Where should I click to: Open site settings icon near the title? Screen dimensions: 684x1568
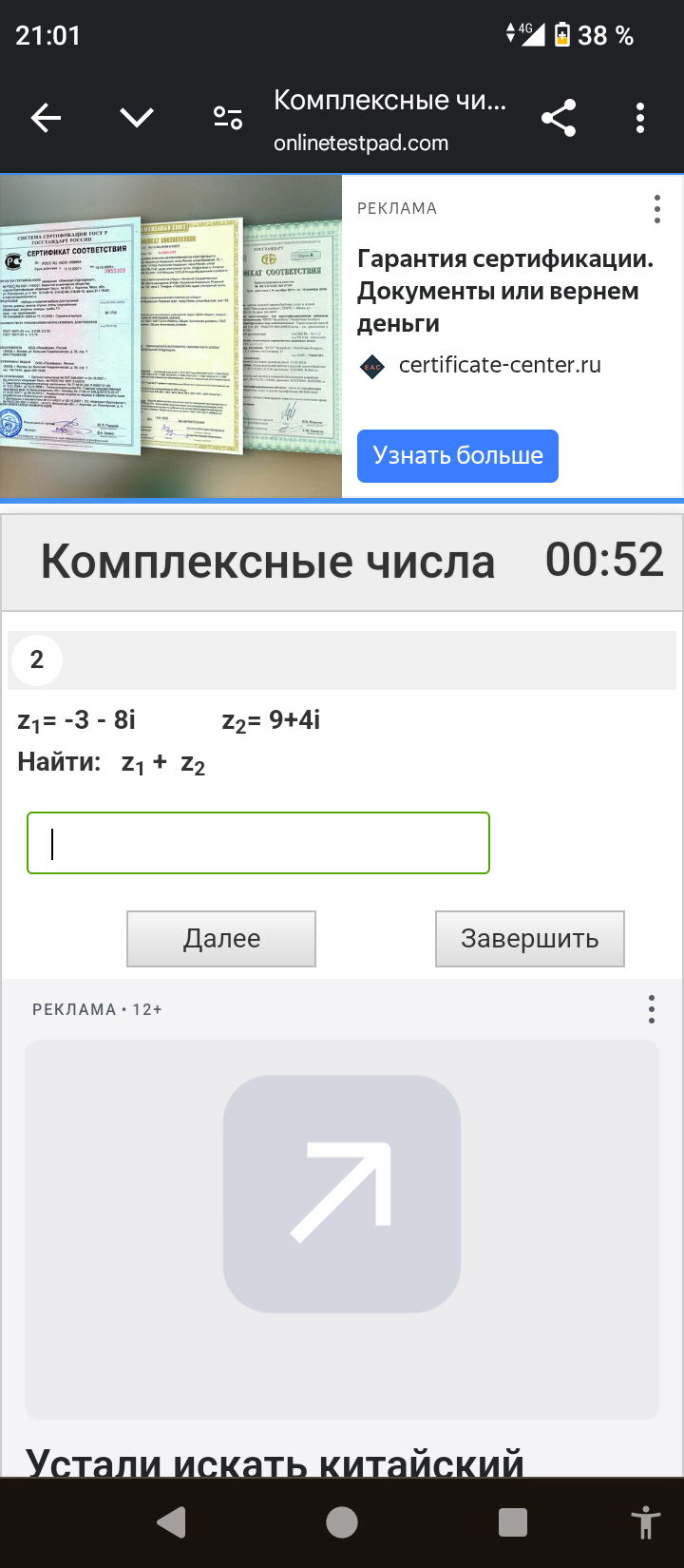point(228,118)
